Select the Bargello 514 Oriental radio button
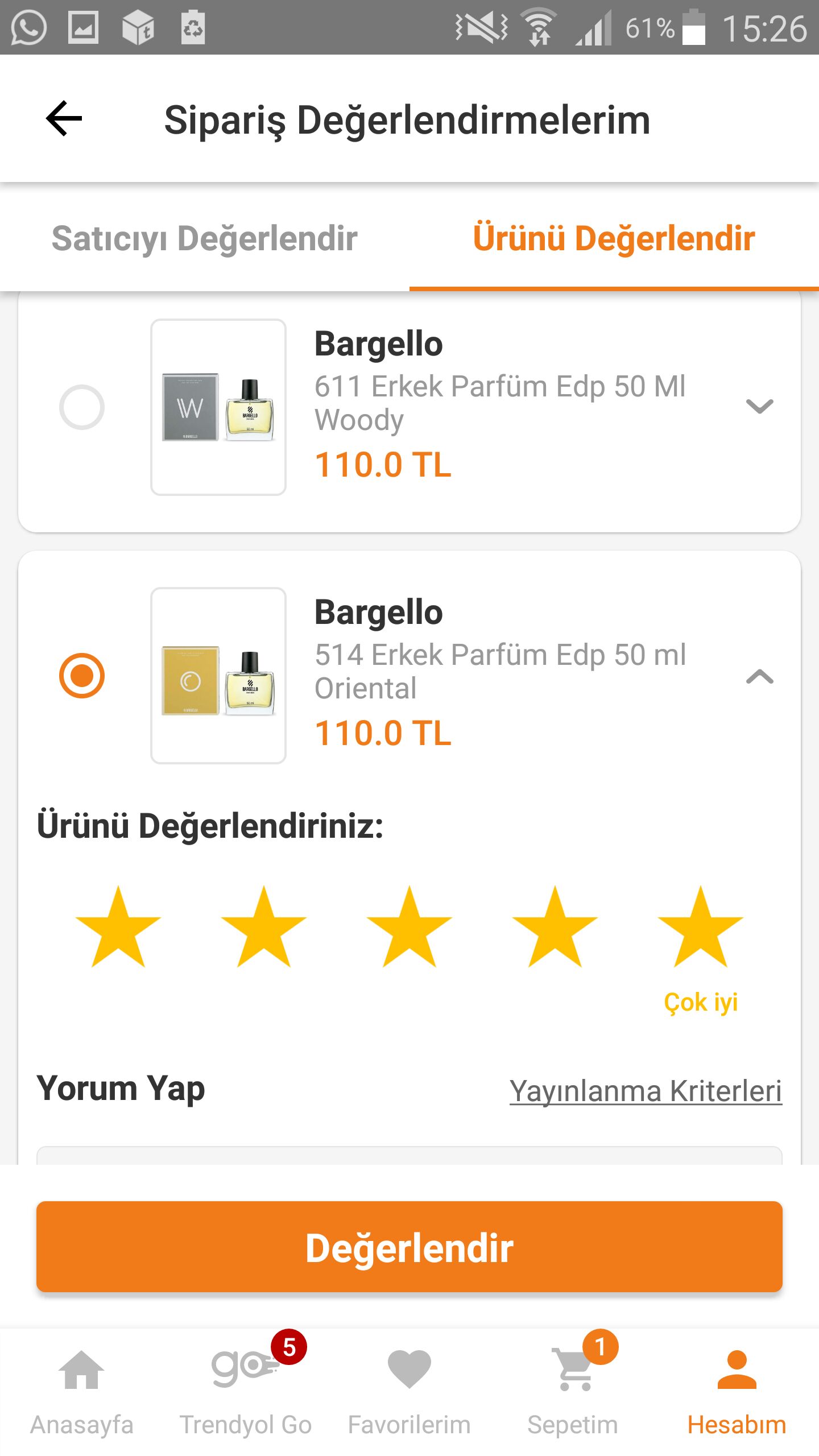 82,676
